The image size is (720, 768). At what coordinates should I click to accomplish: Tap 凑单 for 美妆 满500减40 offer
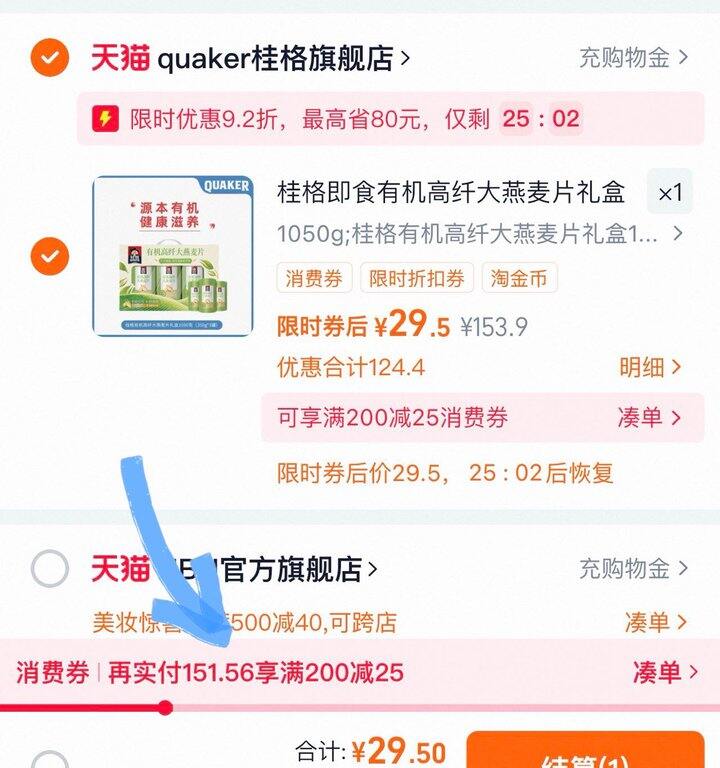click(655, 622)
